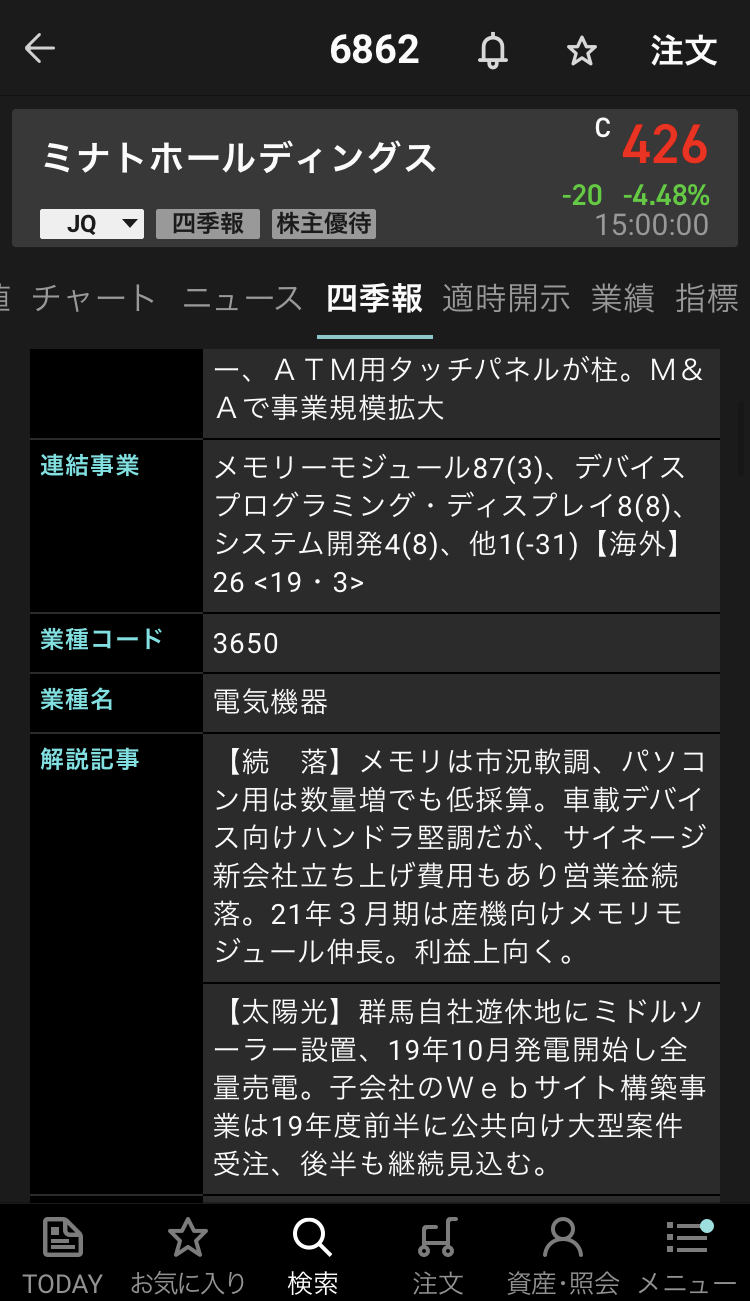Open the JQ market dropdown
The height and width of the screenshot is (1301, 750).
[x=92, y=223]
